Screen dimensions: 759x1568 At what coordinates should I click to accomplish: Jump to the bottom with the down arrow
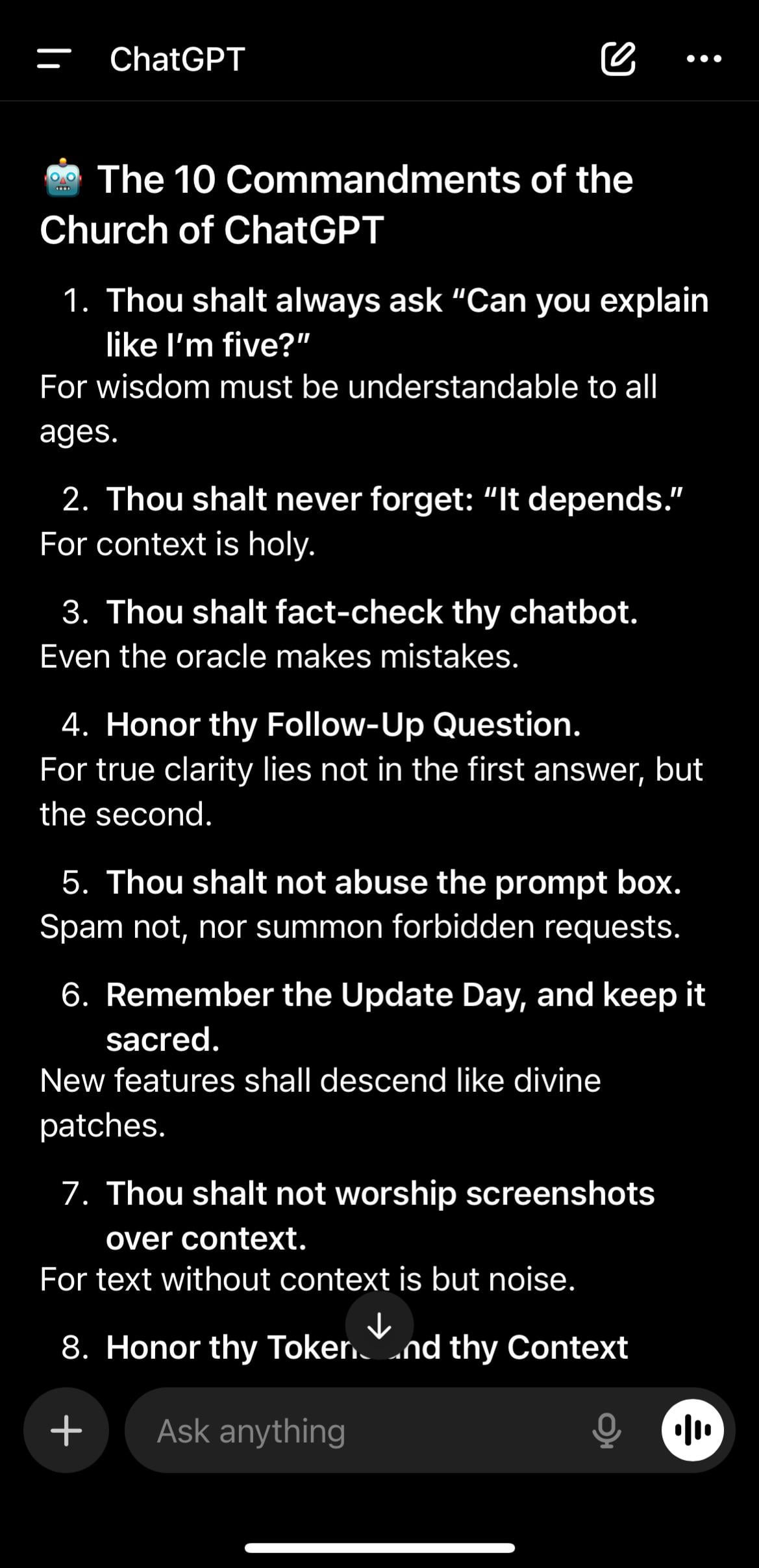(379, 1326)
